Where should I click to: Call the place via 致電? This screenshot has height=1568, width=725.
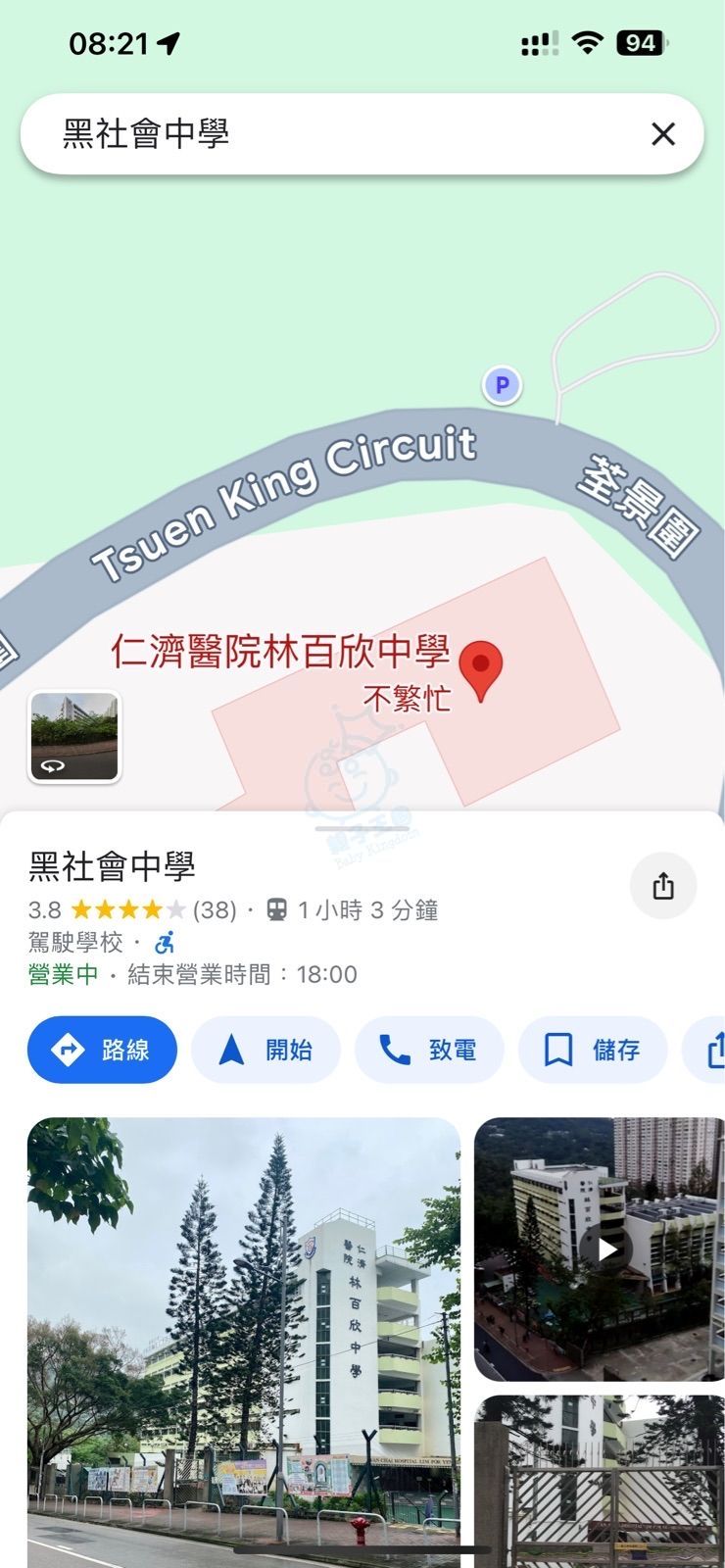pyautogui.click(x=429, y=1050)
